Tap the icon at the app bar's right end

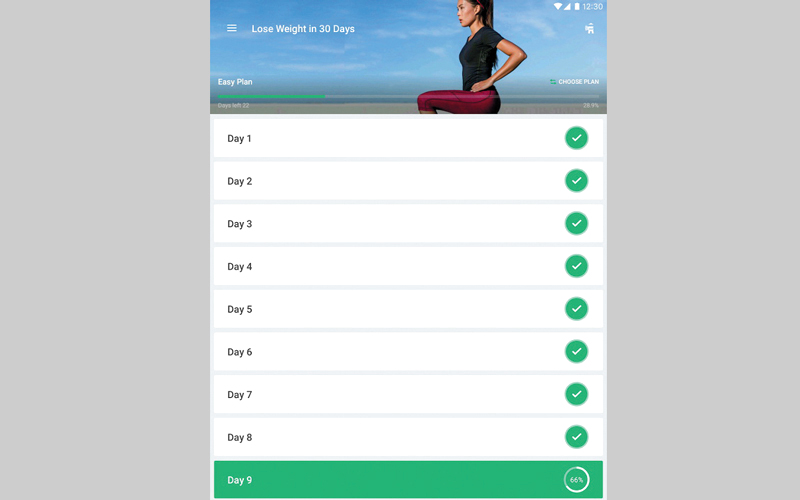coord(589,29)
